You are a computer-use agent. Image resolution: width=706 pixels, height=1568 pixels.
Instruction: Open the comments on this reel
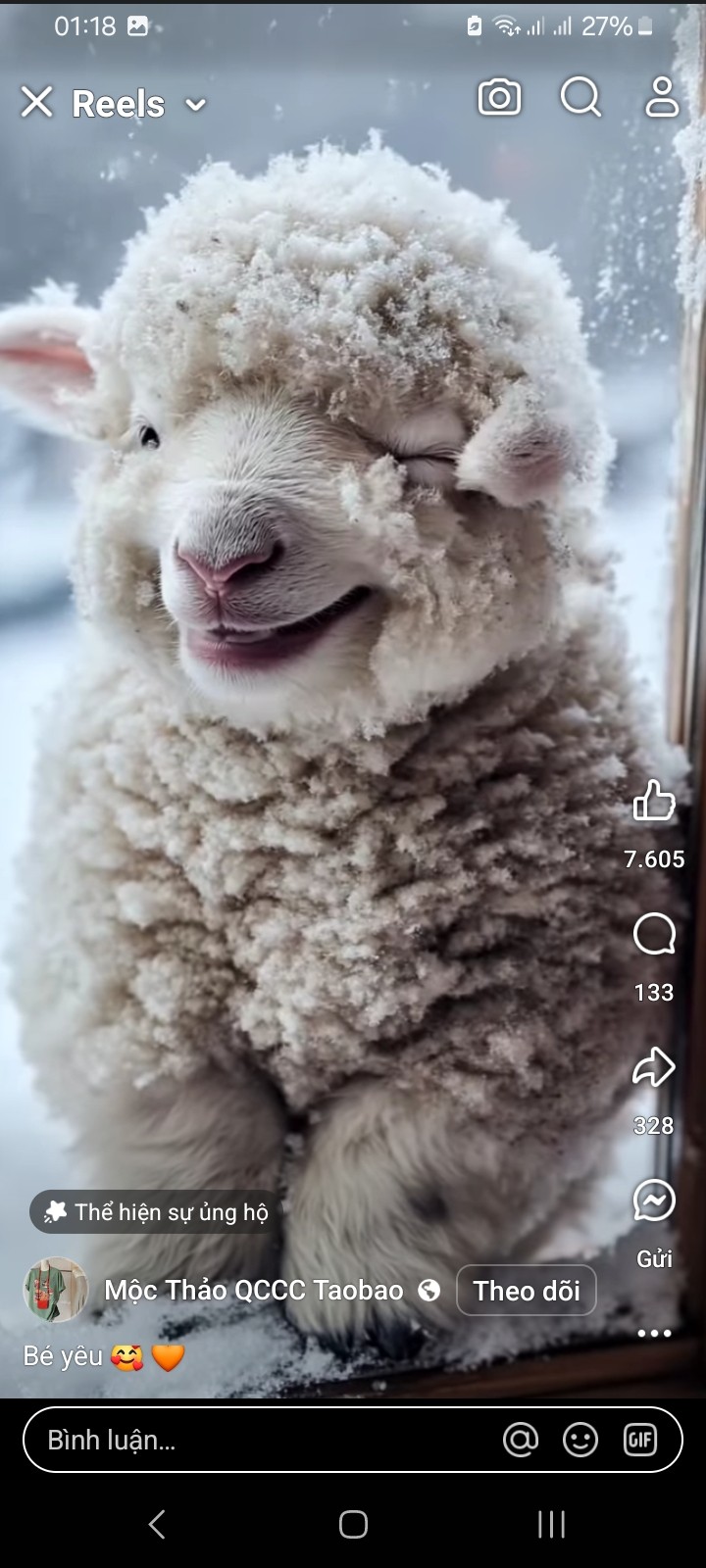pyautogui.click(x=654, y=935)
